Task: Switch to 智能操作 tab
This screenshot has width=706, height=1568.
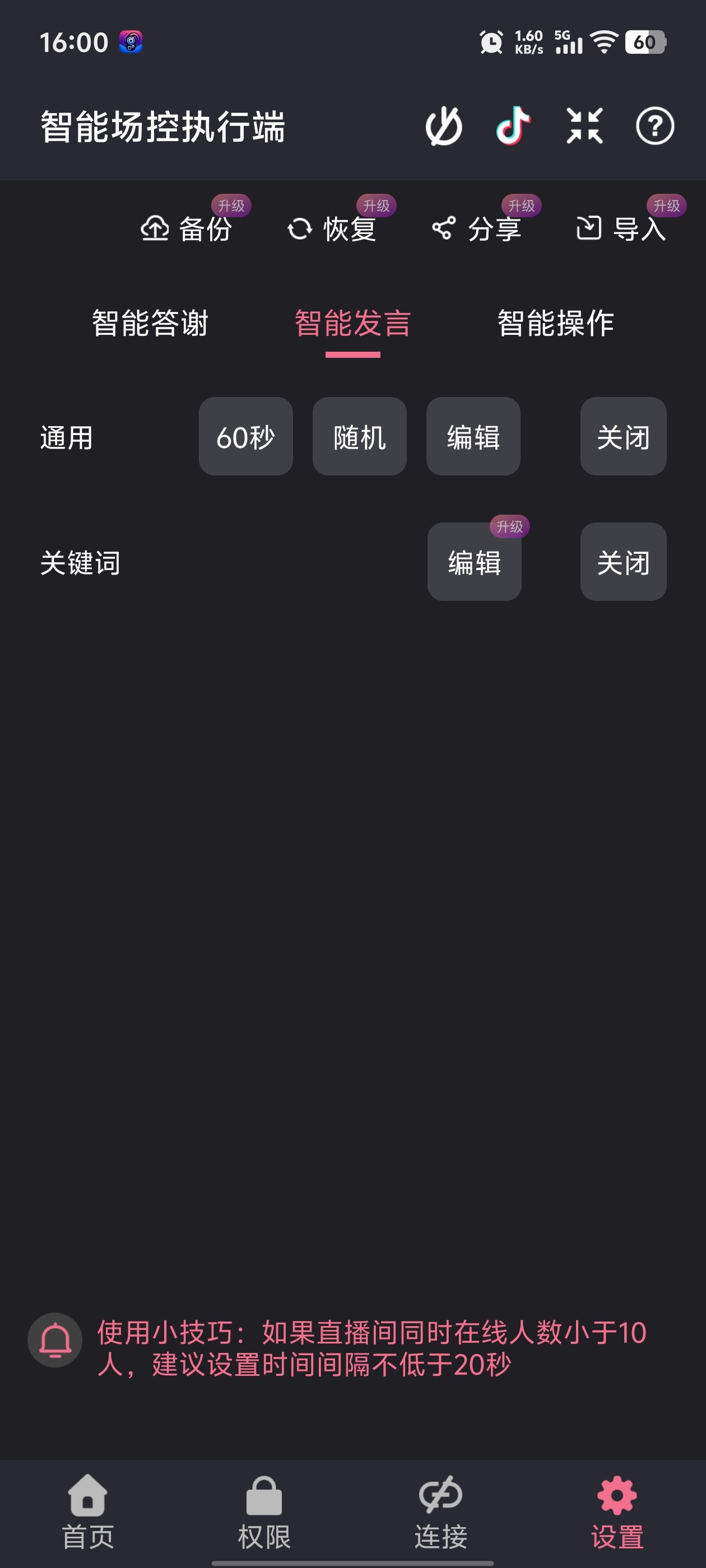Action: (x=555, y=323)
